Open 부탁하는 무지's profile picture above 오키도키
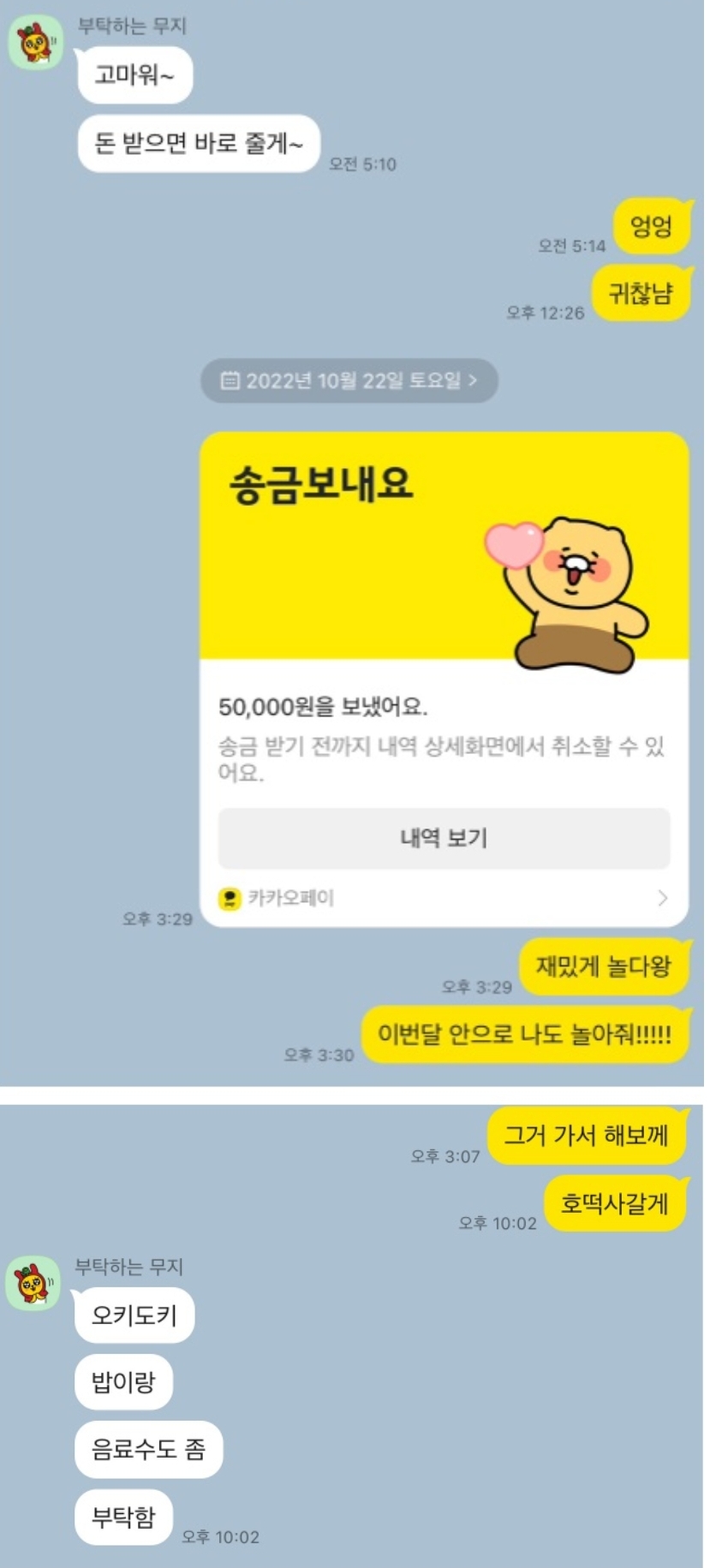 pos(33,1283)
